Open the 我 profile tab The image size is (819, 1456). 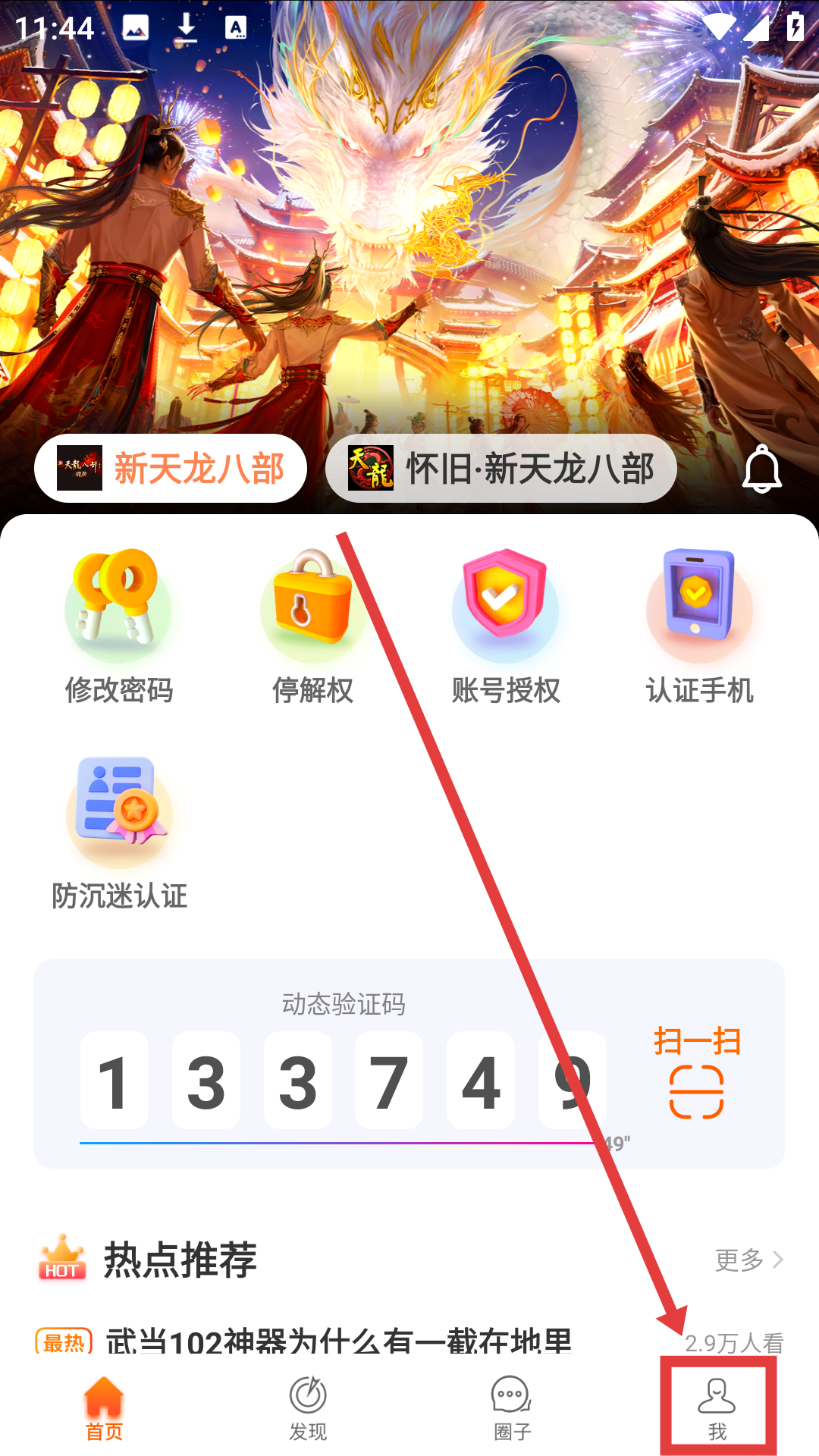pyautogui.click(x=717, y=1407)
